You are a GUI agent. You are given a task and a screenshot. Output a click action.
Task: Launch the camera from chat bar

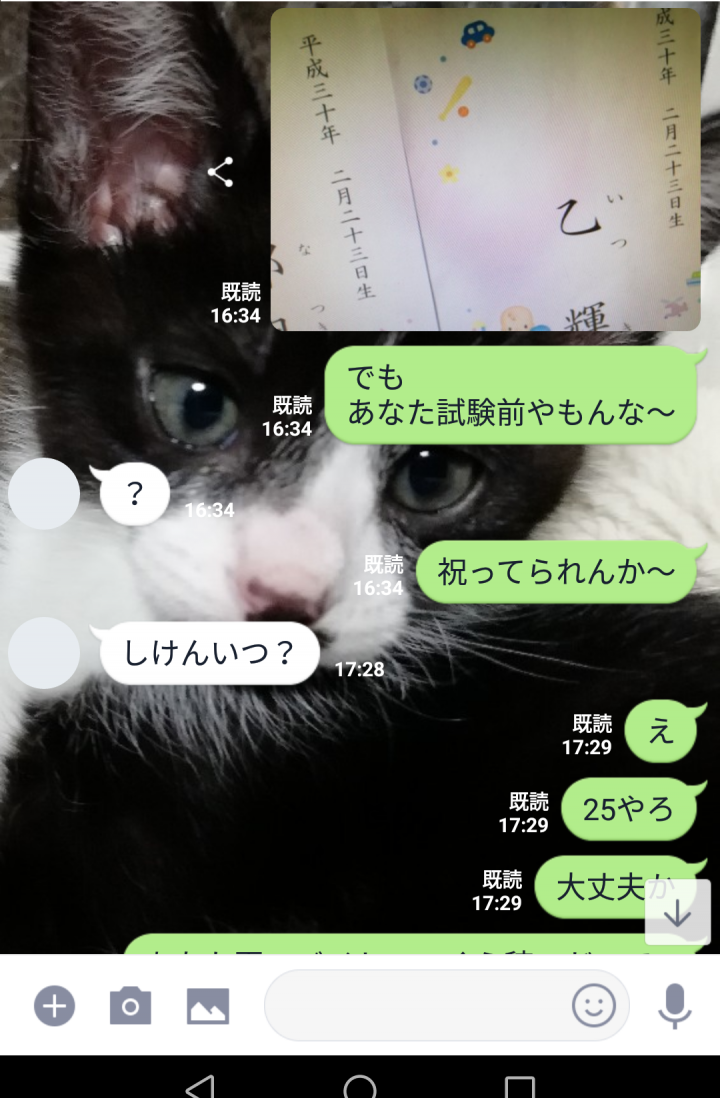coord(130,1006)
